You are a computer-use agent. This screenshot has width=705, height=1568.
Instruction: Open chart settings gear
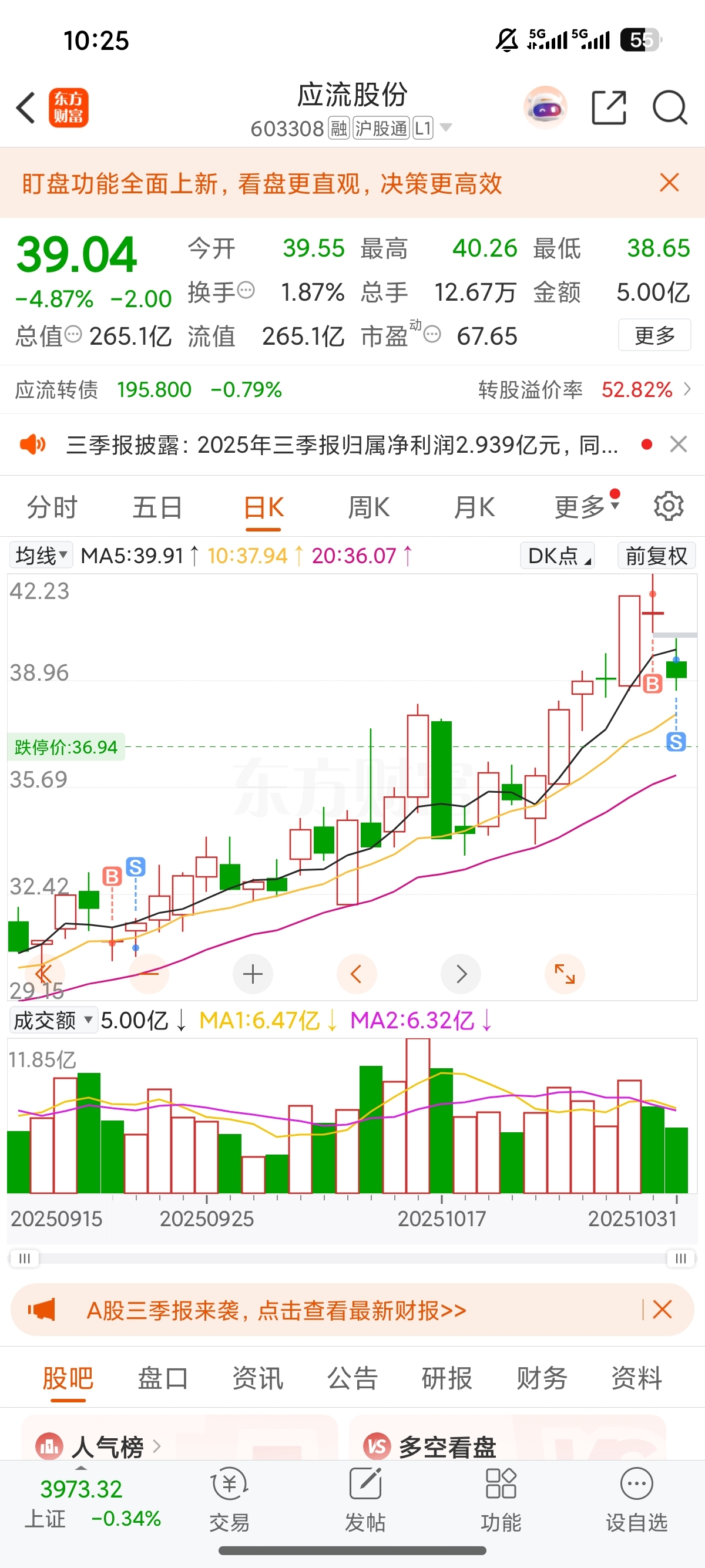click(x=669, y=506)
